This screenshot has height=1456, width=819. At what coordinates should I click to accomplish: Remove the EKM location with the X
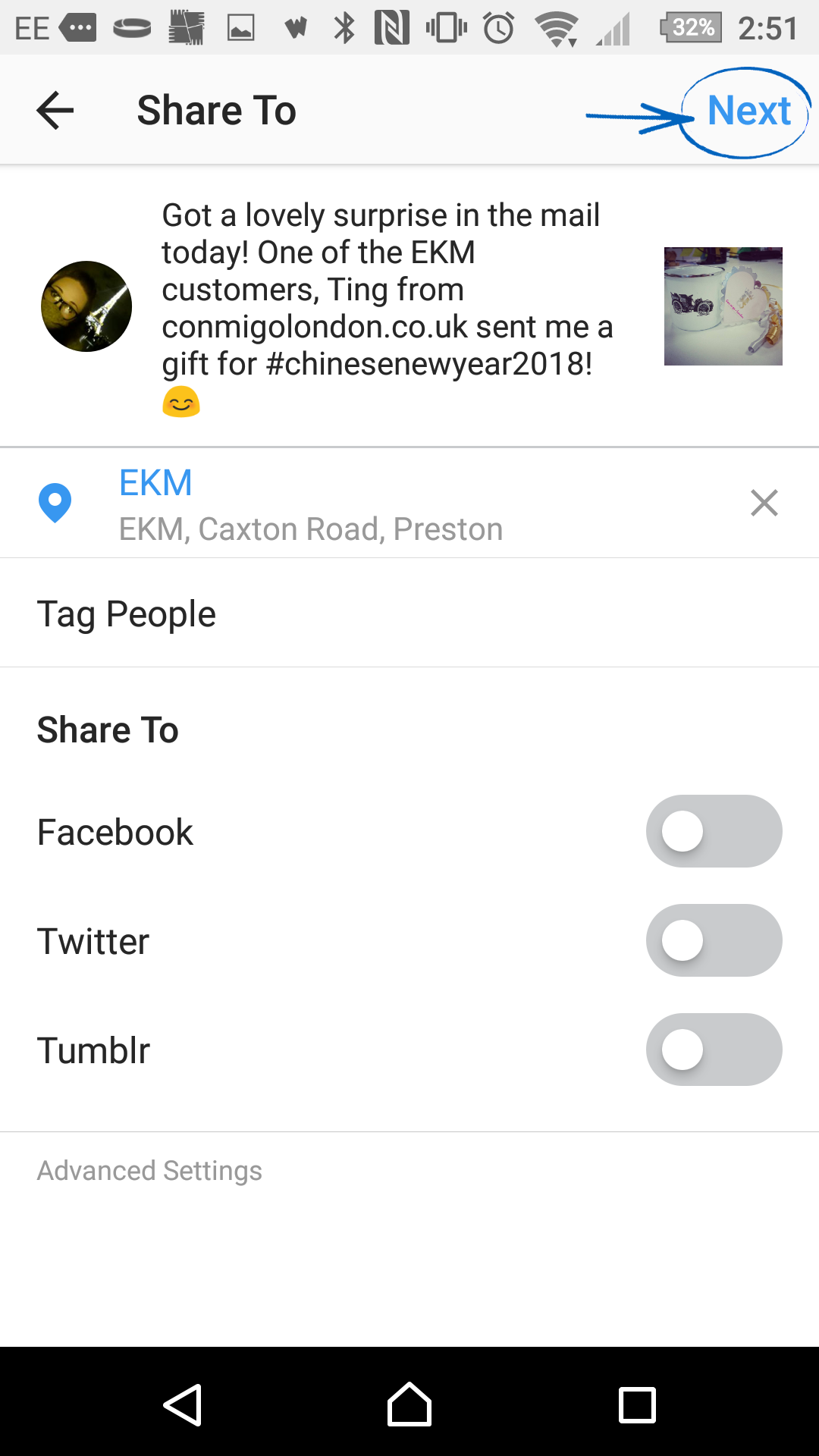coord(764,503)
